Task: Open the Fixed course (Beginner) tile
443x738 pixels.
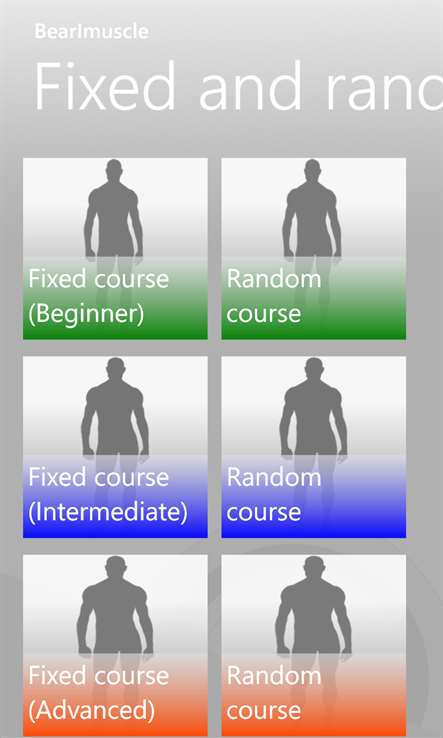Action: (115, 249)
